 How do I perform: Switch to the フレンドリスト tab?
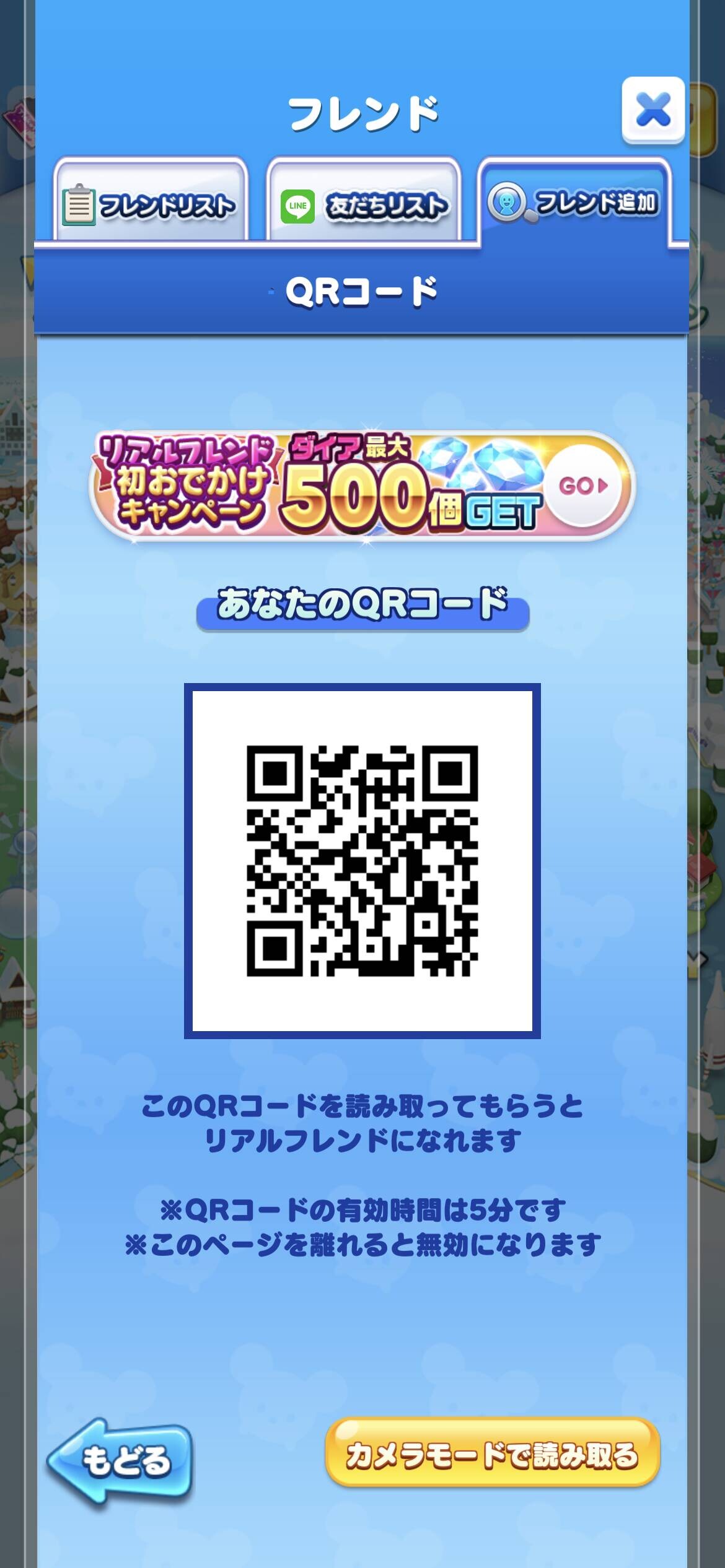click(151, 200)
